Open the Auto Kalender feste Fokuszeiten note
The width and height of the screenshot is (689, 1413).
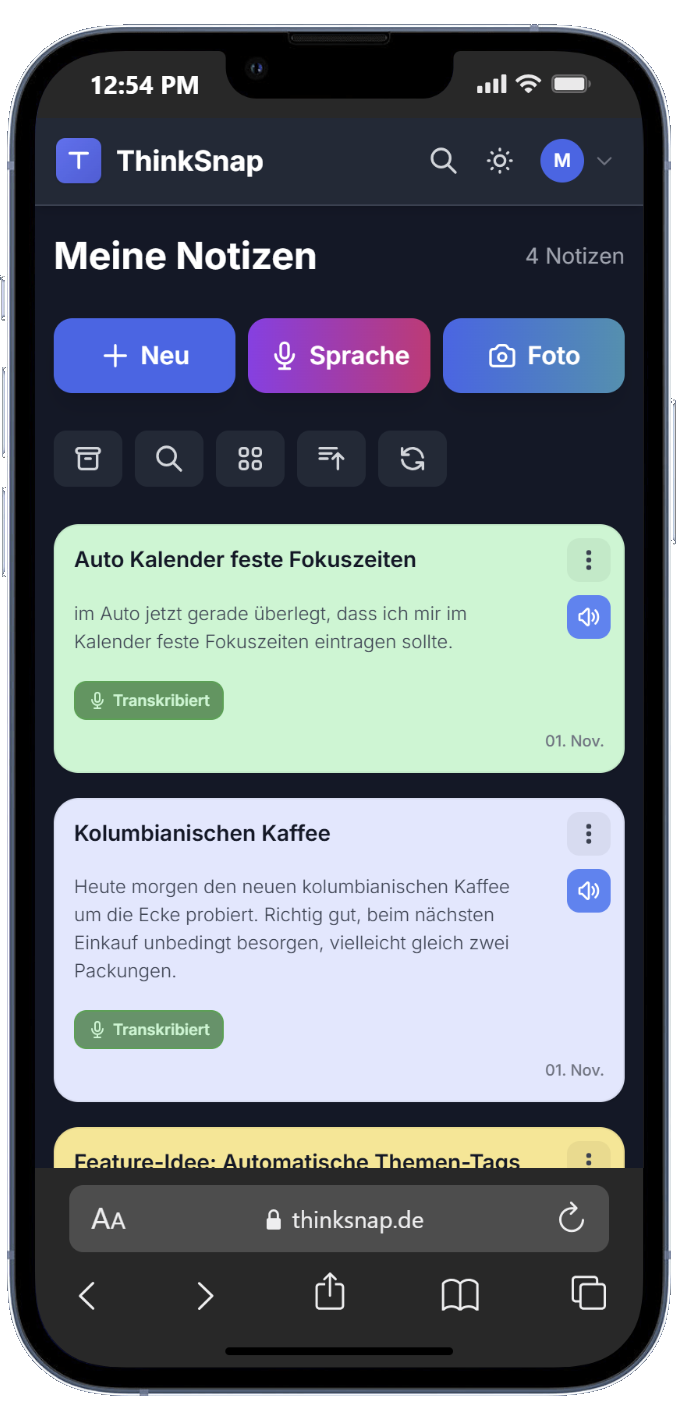pos(245,560)
